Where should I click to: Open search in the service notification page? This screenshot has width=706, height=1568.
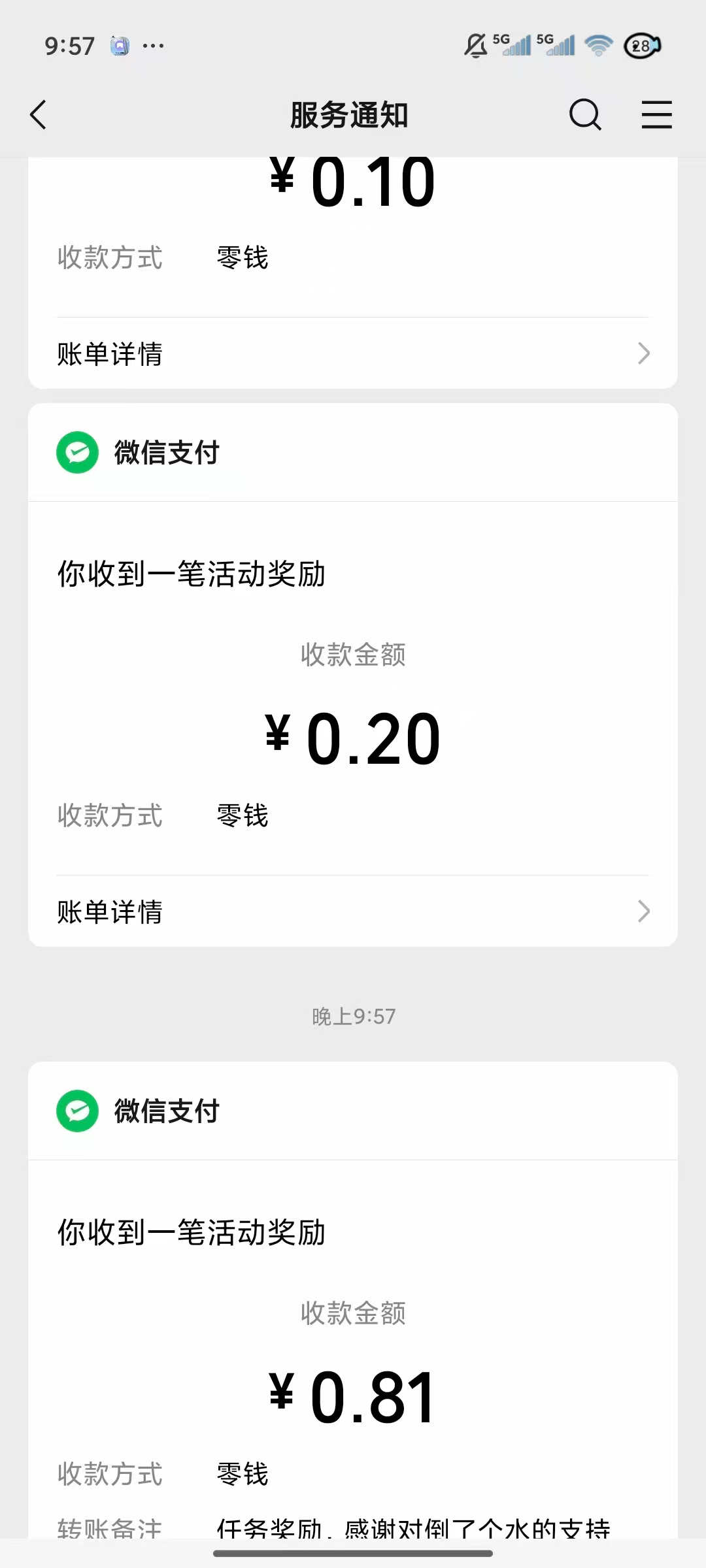coord(585,114)
